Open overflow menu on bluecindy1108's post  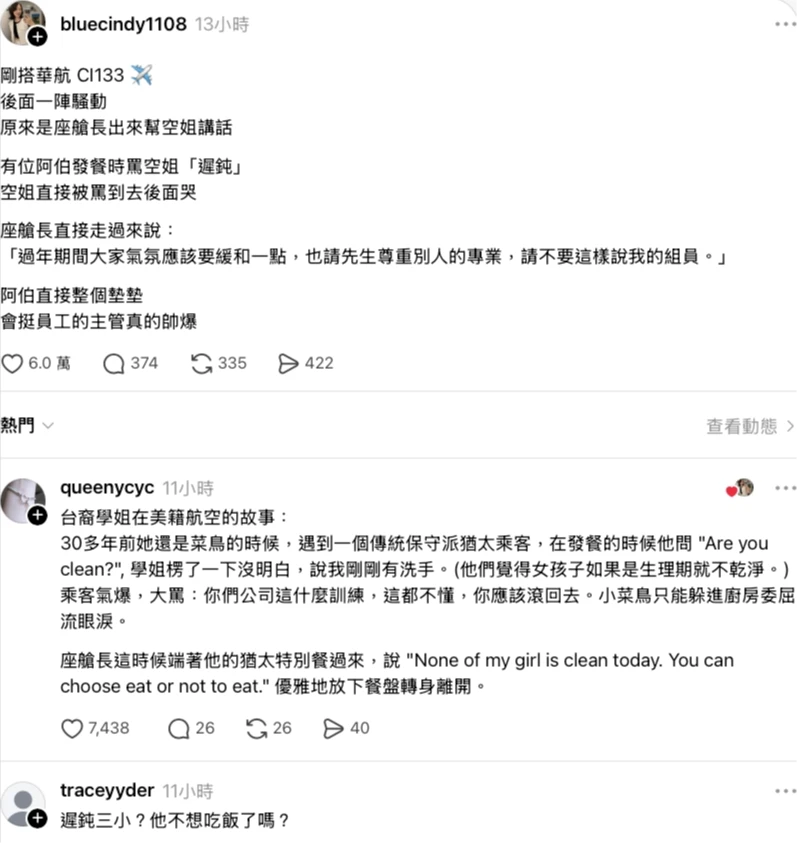783,25
